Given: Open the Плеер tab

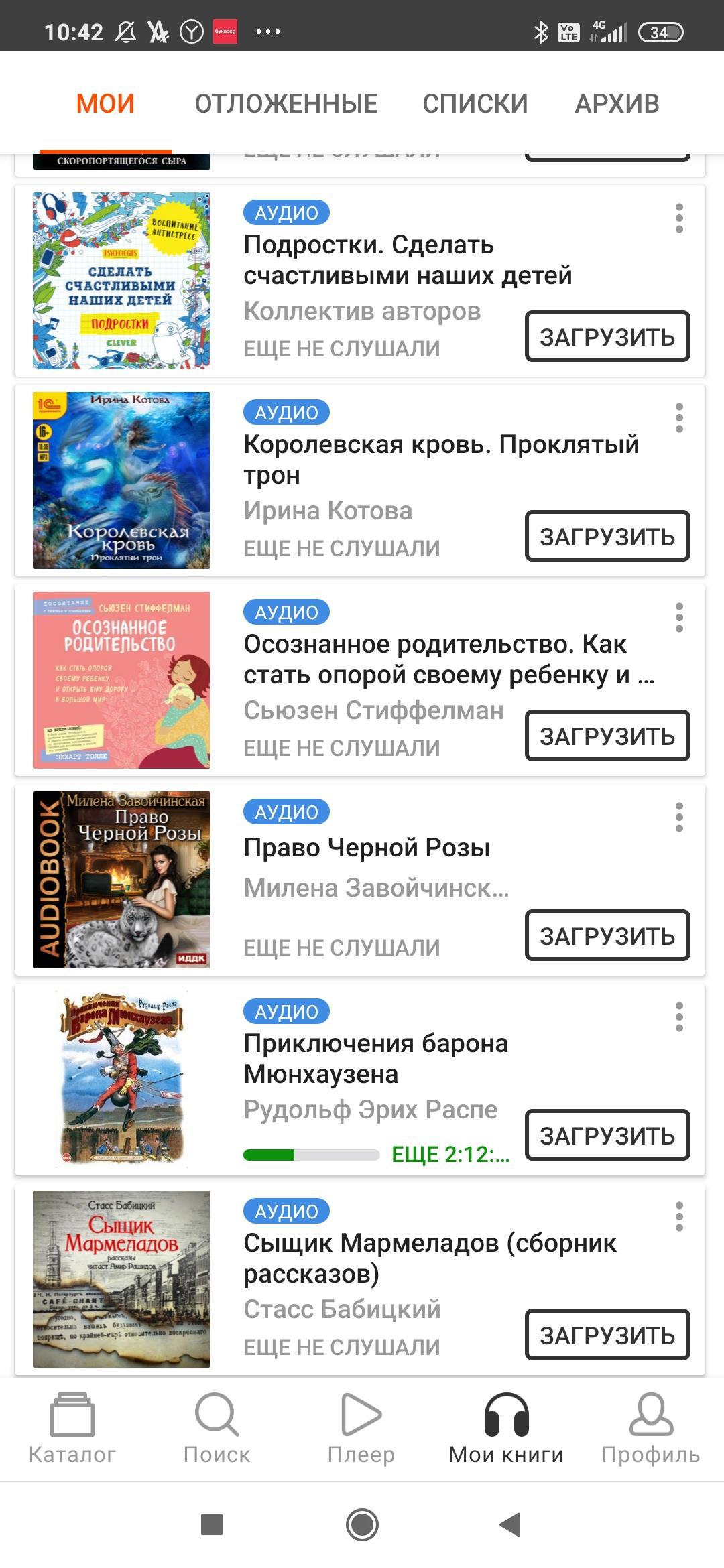Looking at the screenshot, I should coord(361,1429).
